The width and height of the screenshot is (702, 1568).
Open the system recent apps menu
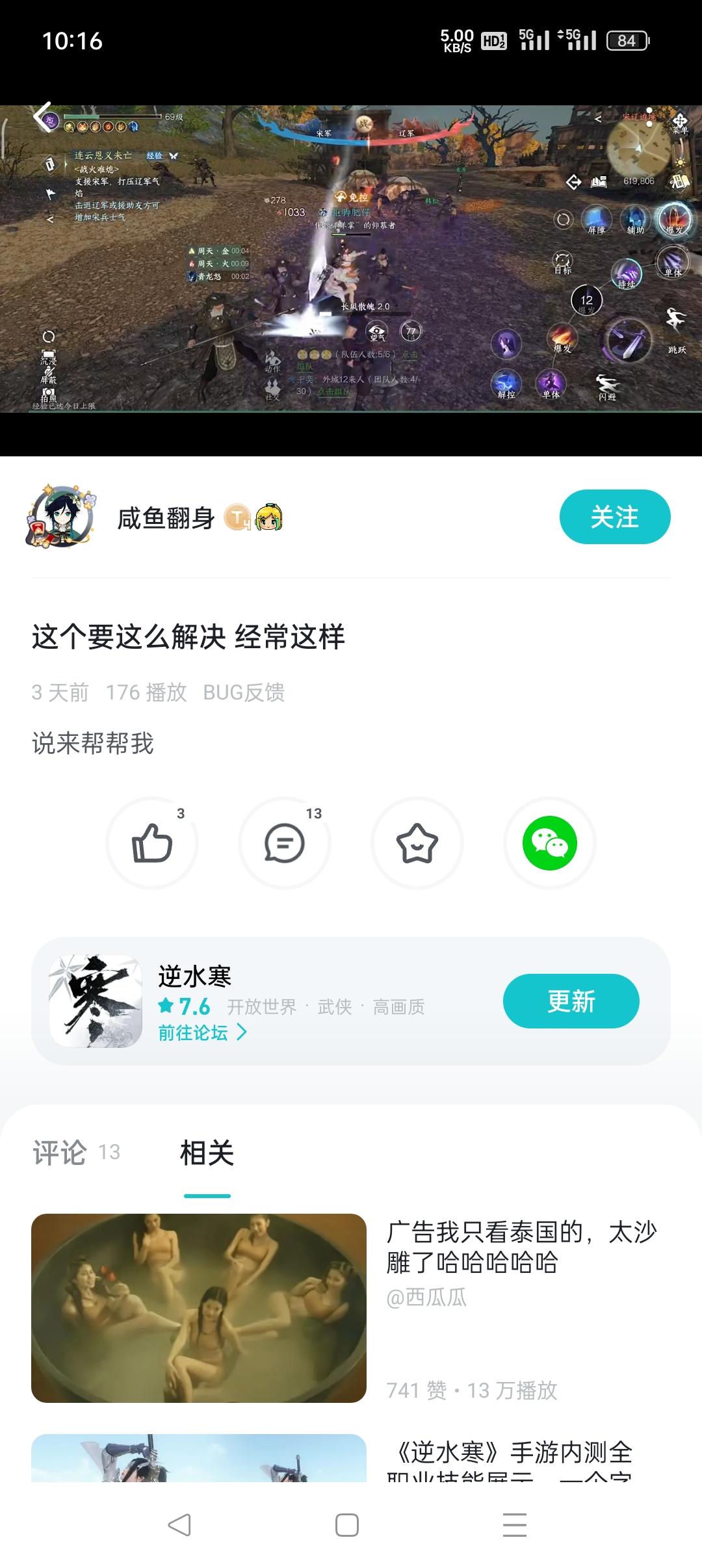pyautogui.click(x=514, y=1524)
